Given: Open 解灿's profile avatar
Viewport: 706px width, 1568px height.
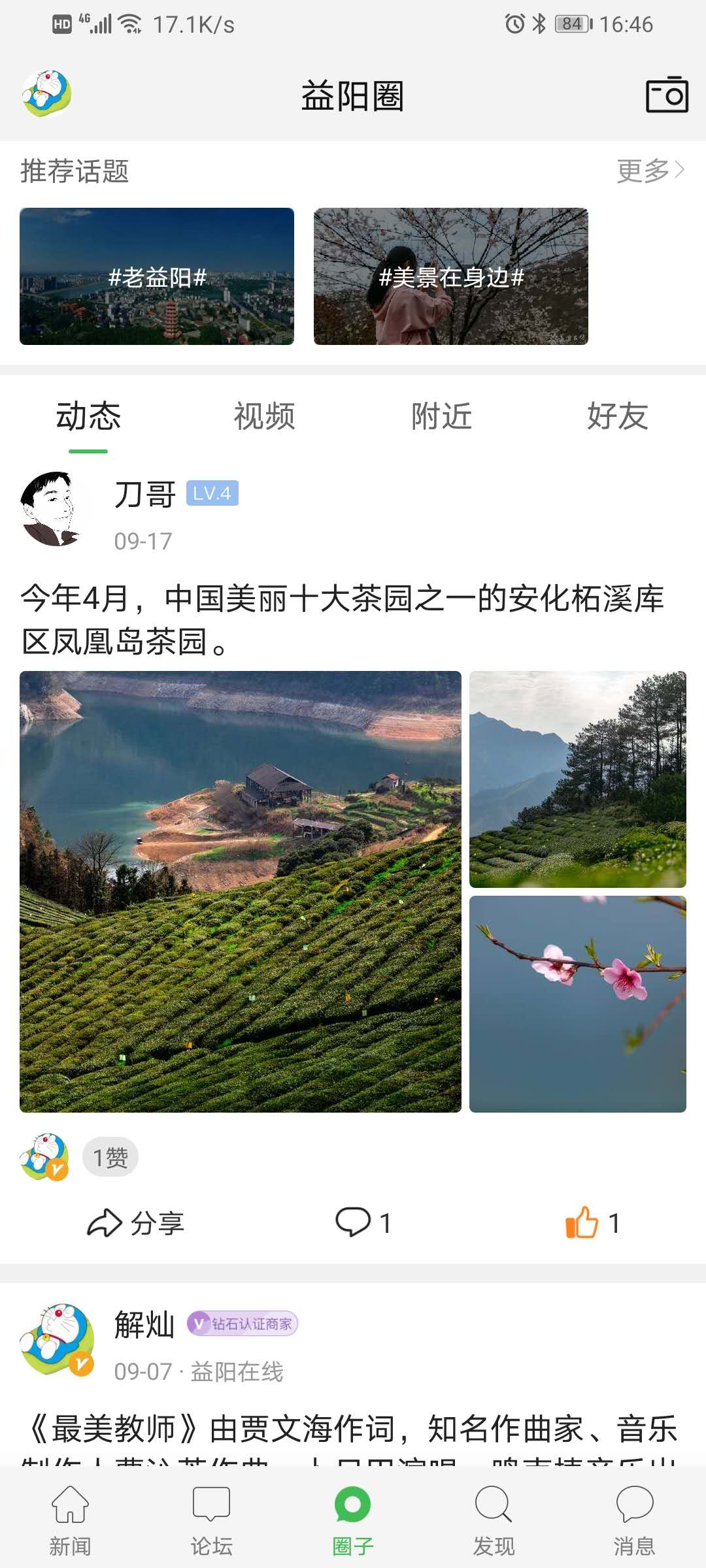Looking at the screenshot, I should coord(57,1340).
